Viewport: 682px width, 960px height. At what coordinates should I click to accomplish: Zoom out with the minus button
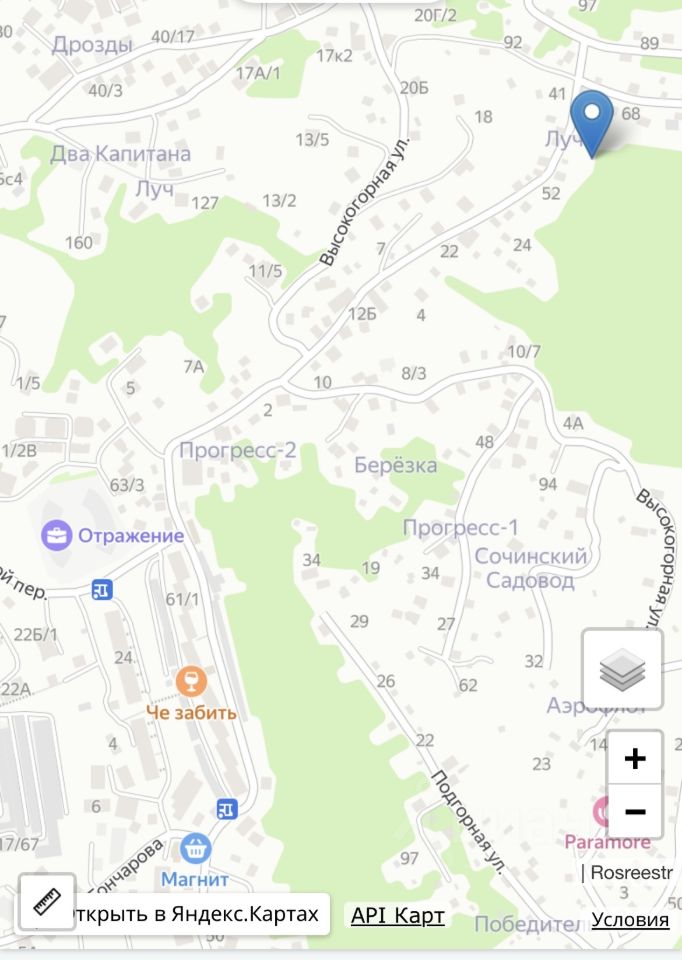click(634, 811)
